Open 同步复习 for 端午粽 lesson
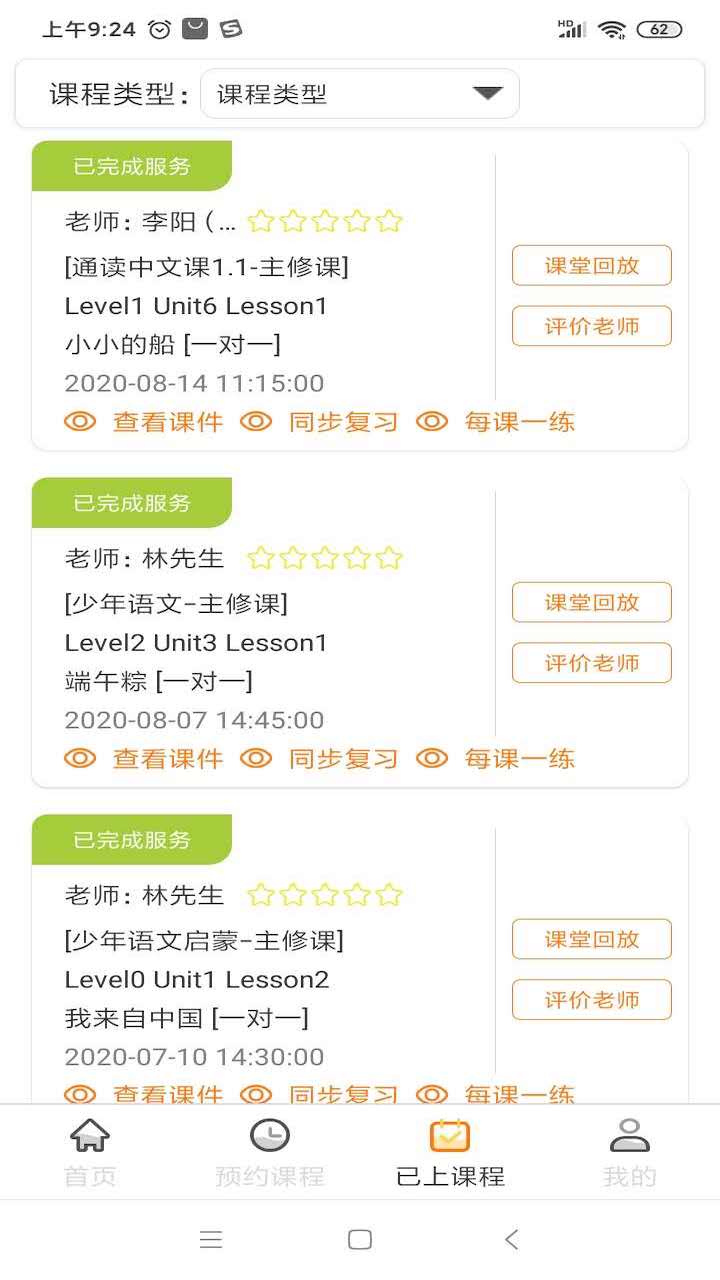 [321, 759]
